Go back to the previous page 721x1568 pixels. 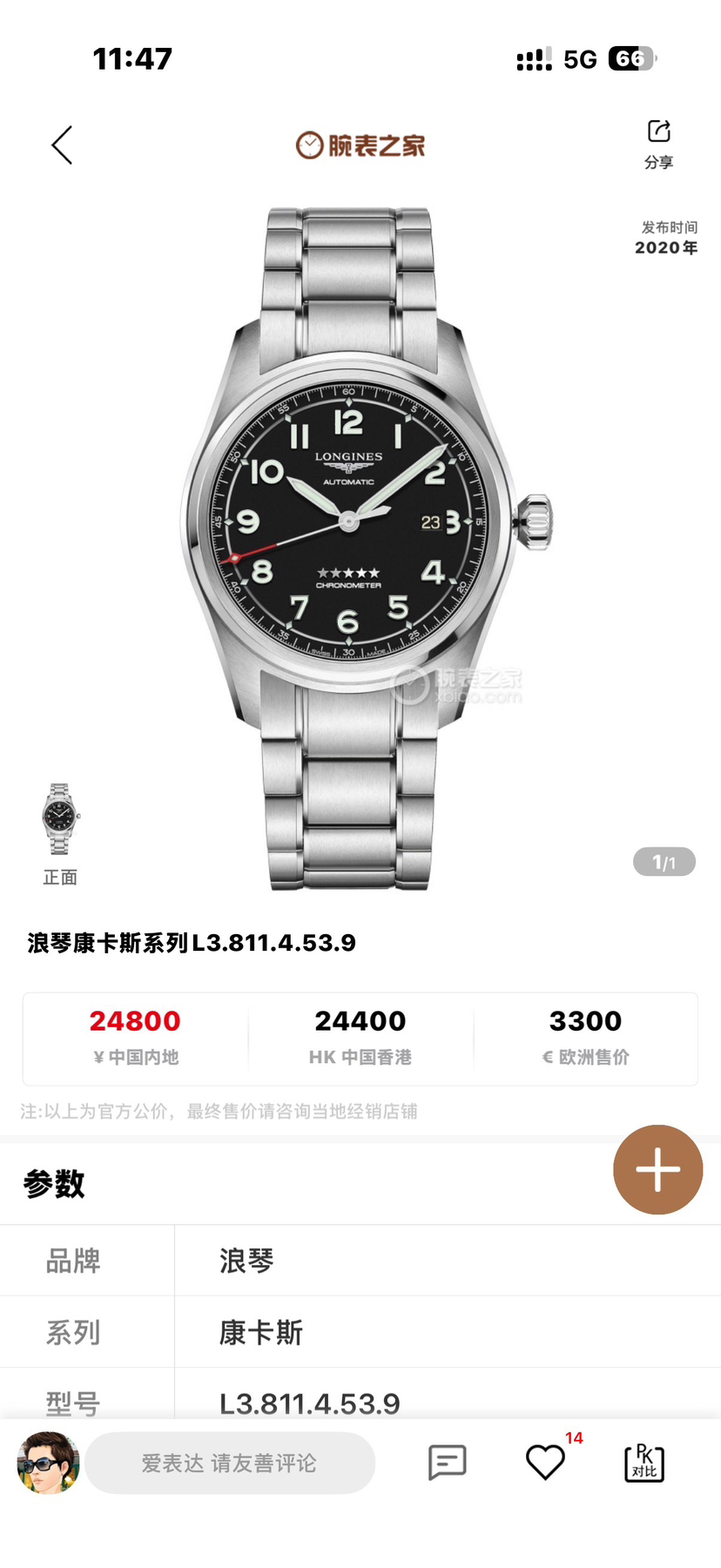[x=62, y=145]
